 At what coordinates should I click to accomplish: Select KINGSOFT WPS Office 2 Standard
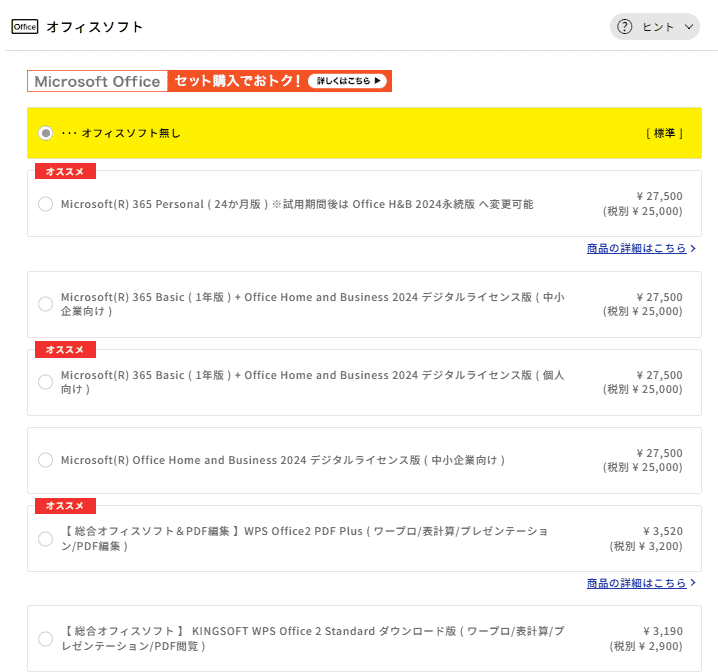pyautogui.click(x=46, y=639)
